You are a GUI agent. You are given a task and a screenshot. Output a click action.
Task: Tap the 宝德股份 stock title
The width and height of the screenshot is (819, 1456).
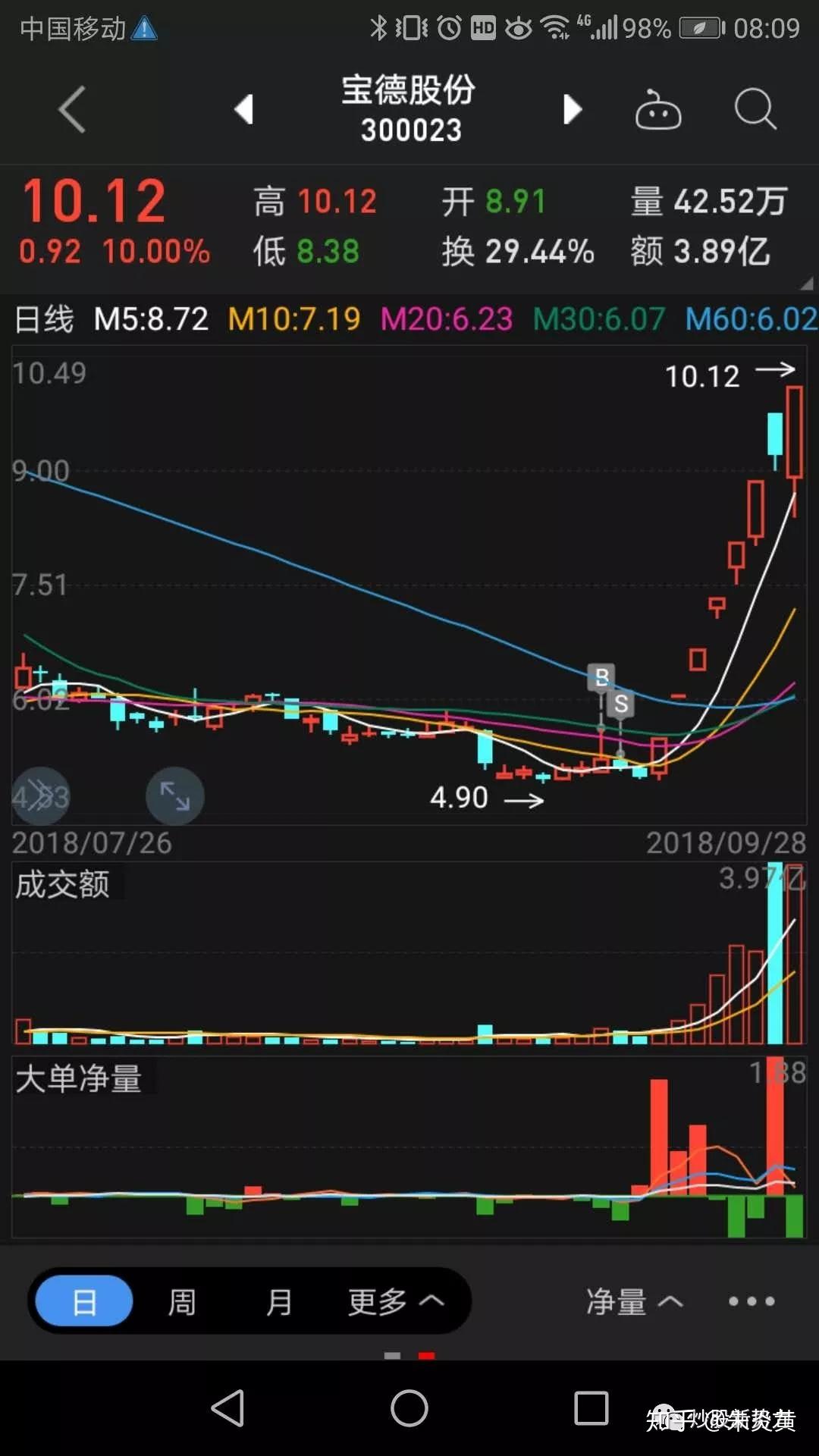[x=409, y=91]
